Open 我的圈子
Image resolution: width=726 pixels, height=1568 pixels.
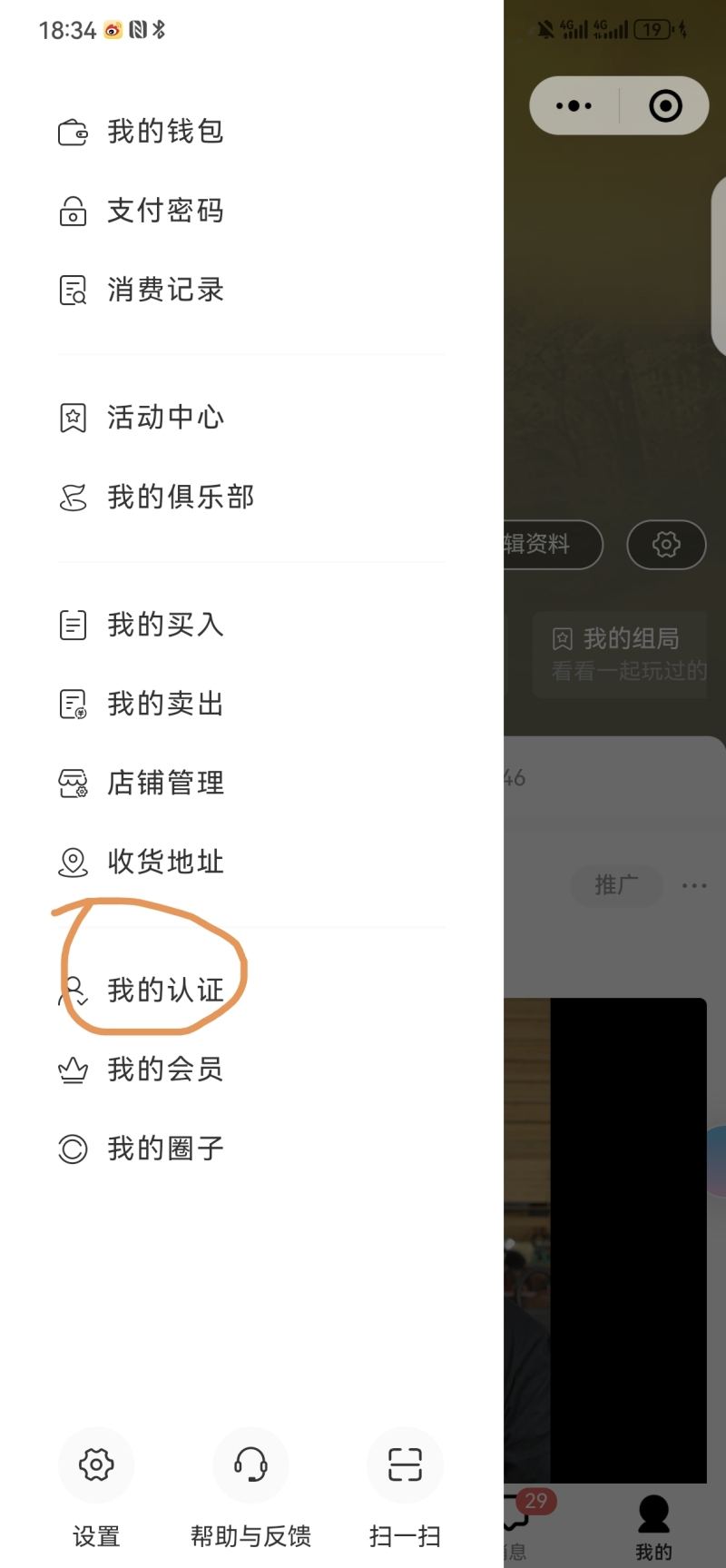pos(163,1149)
